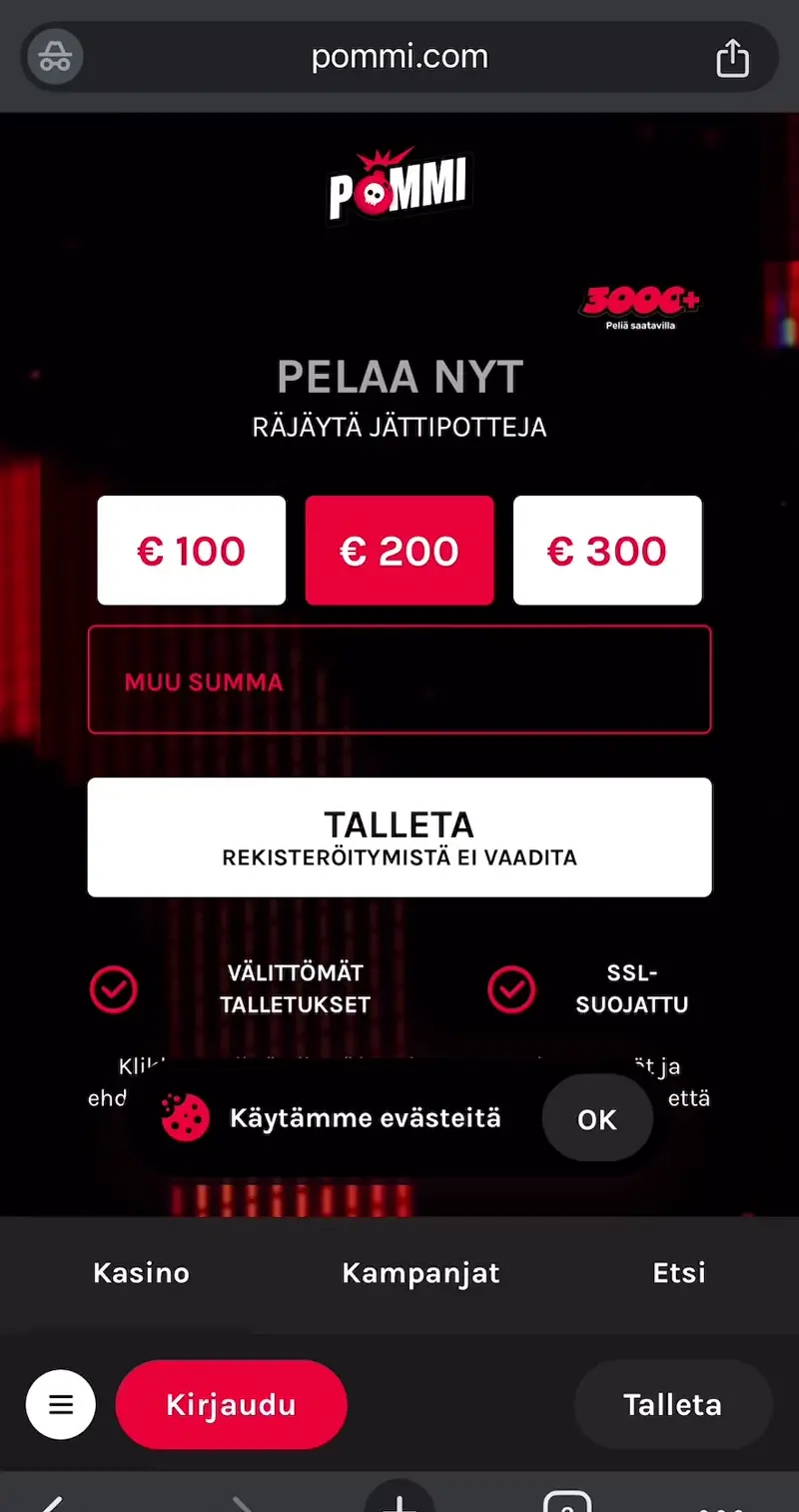Click the checkmark icon beside Välittömät talletukset
Image resolution: width=799 pixels, height=1512 pixels.
click(113, 989)
